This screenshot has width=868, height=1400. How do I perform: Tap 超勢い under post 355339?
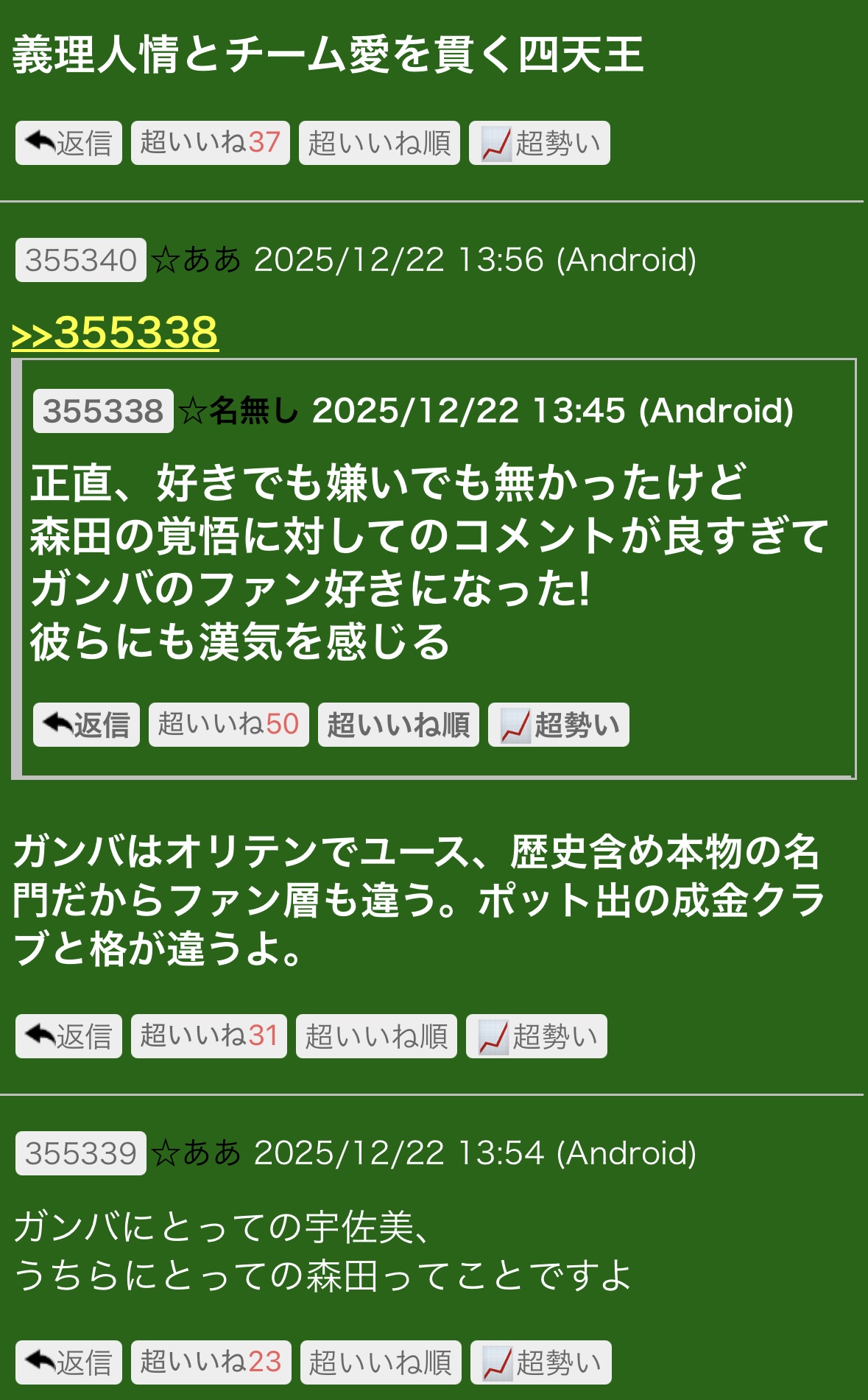click(x=540, y=1362)
